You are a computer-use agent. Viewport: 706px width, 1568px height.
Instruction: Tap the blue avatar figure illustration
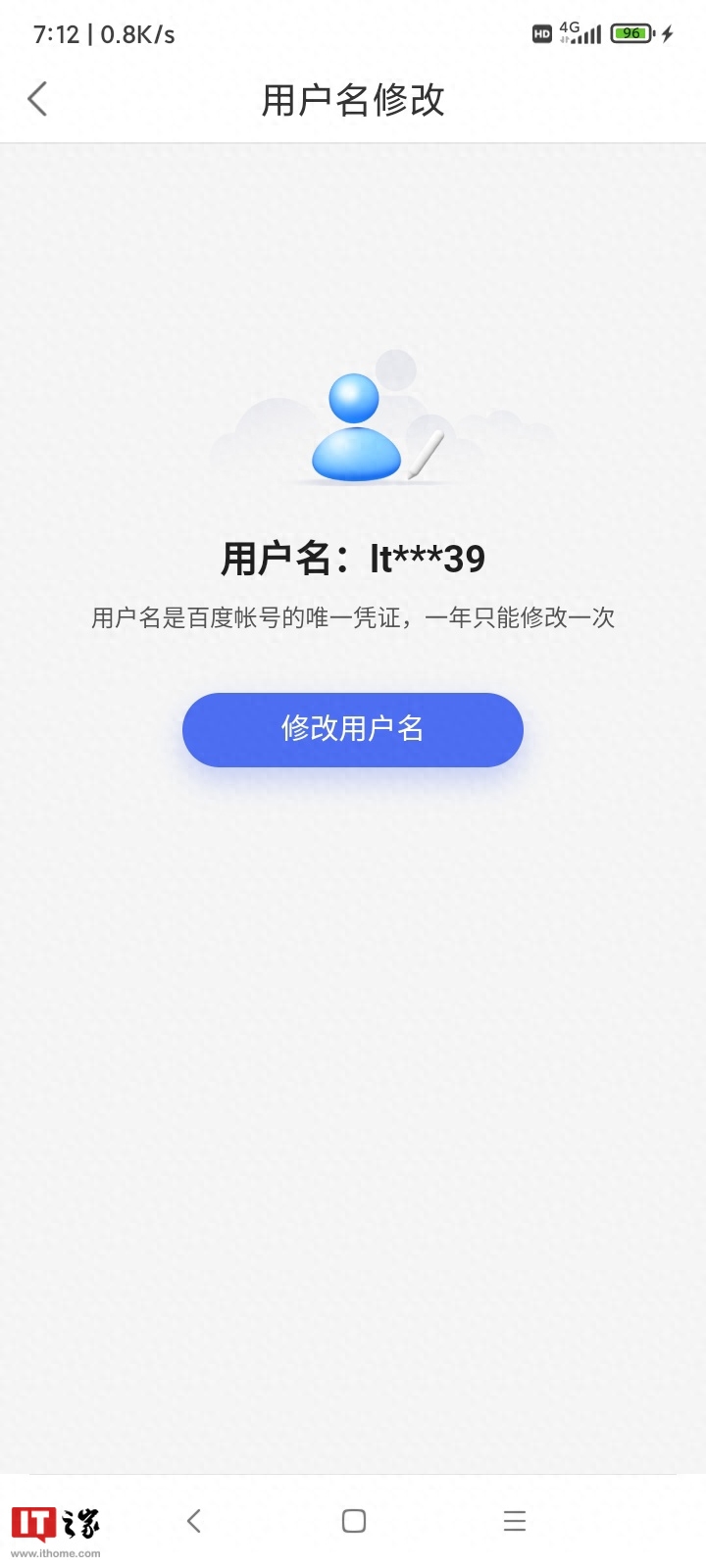pos(353,426)
